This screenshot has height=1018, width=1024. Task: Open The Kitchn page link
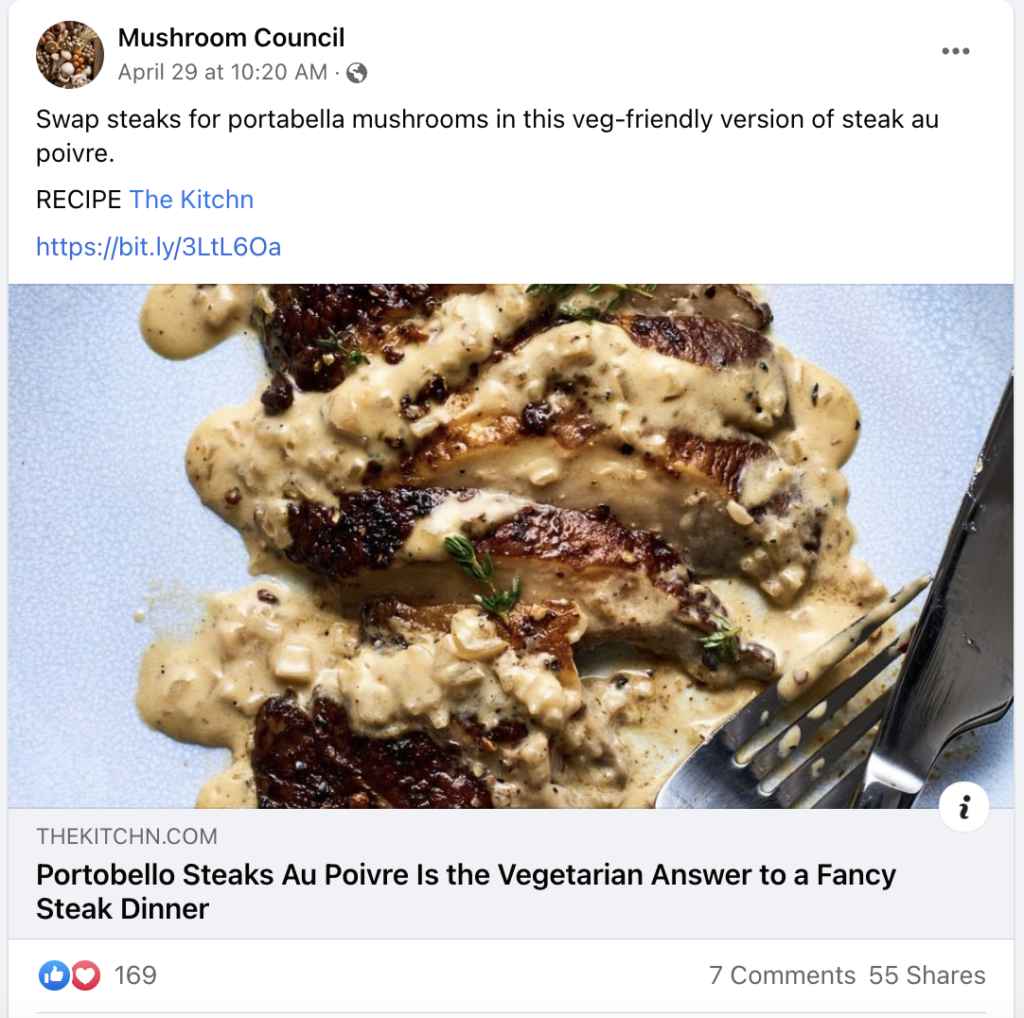[x=191, y=200]
